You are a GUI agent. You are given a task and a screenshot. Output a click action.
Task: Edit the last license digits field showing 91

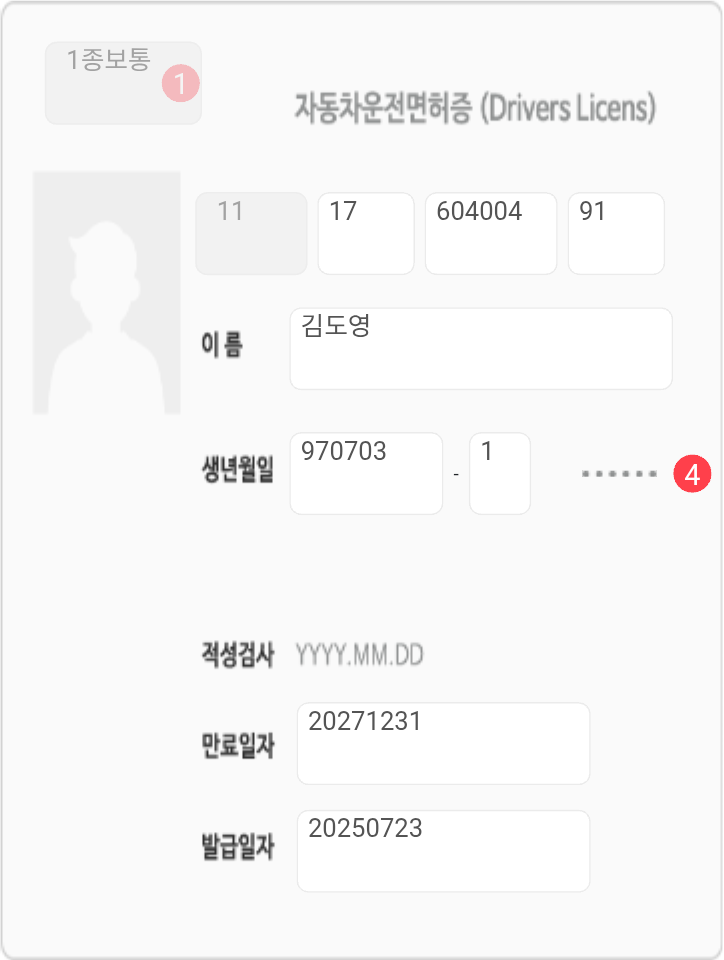pos(615,233)
